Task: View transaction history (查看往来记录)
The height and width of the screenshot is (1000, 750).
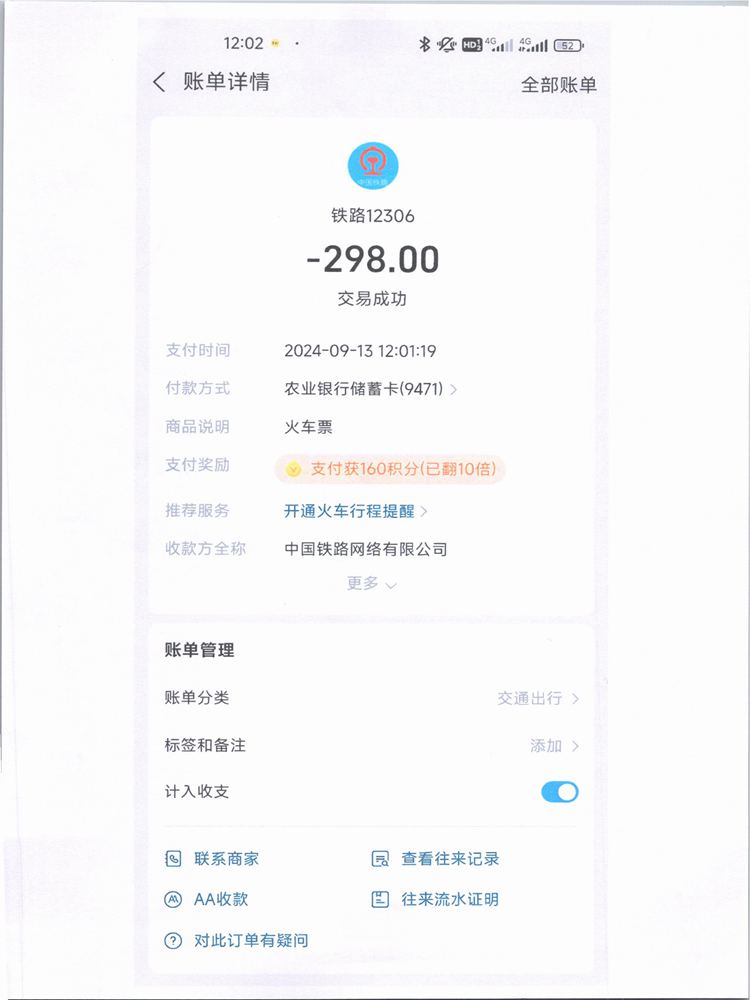Action: pos(436,859)
